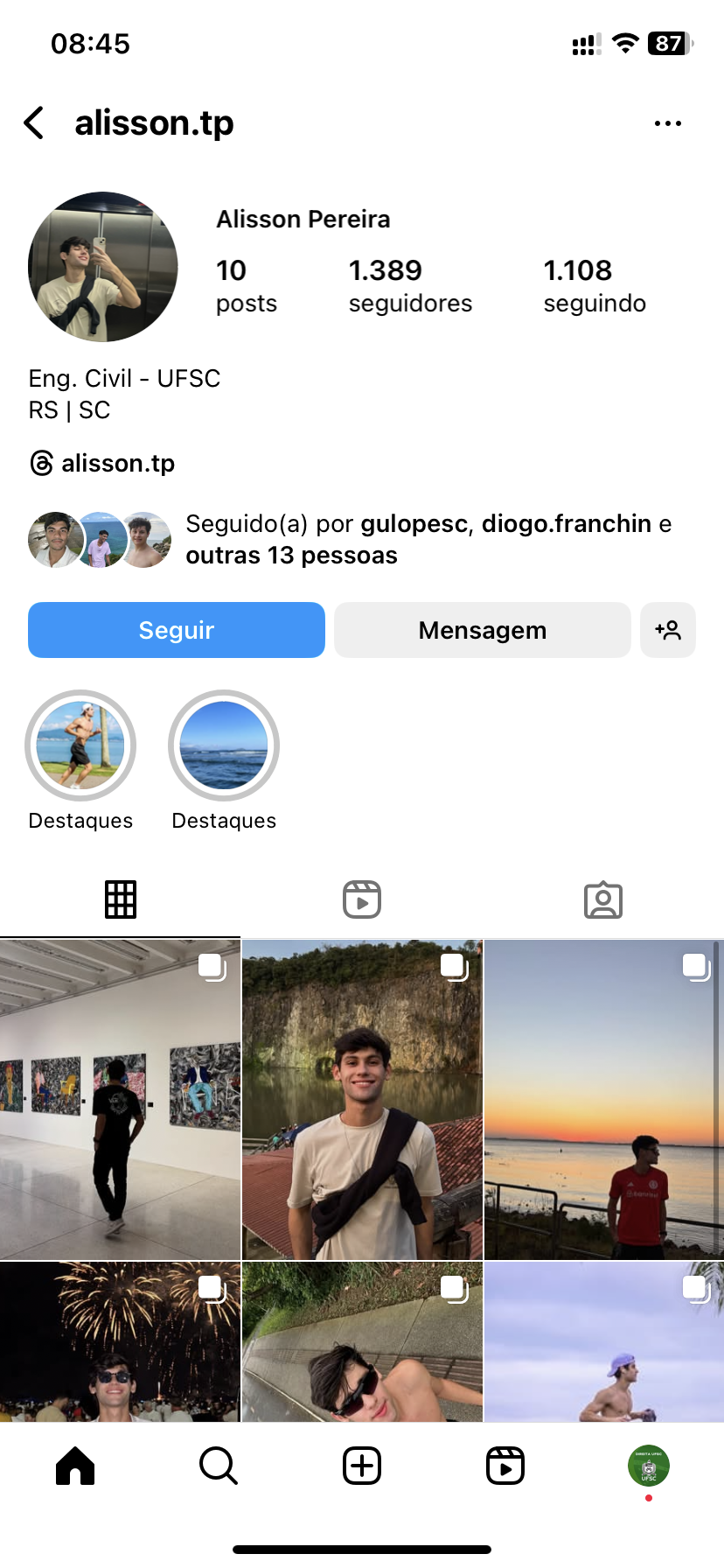Create a new post

click(x=362, y=1466)
